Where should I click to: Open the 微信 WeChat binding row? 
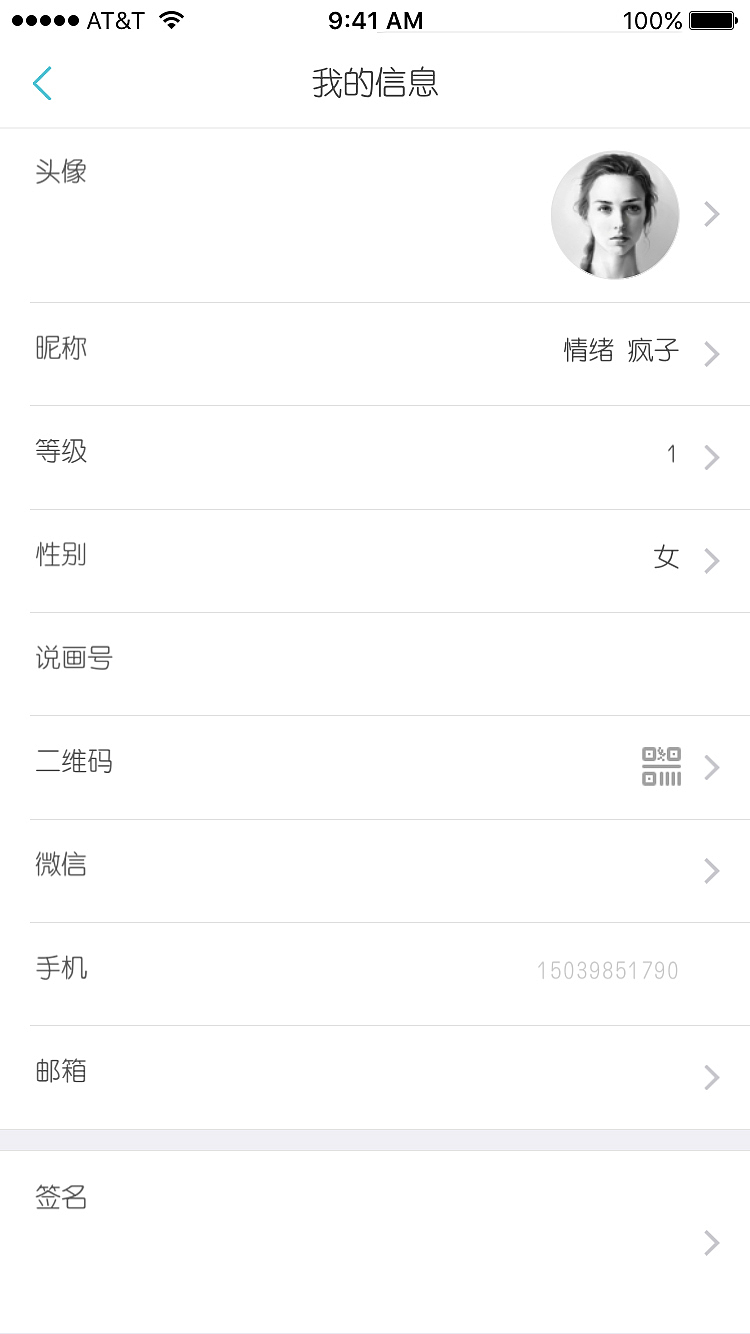[711, 870]
